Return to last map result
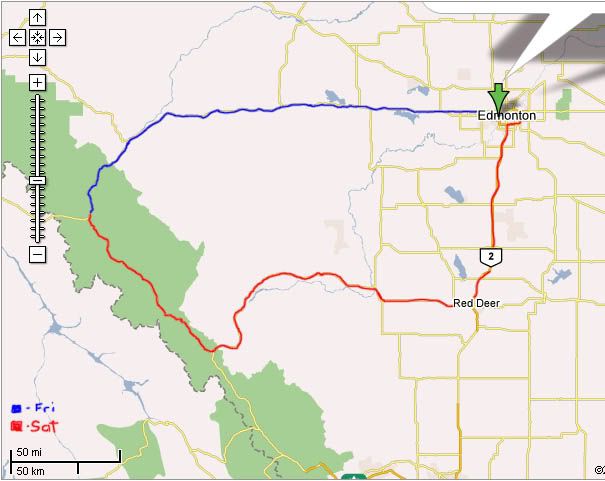 pyautogui.click(x=37, y=38)
